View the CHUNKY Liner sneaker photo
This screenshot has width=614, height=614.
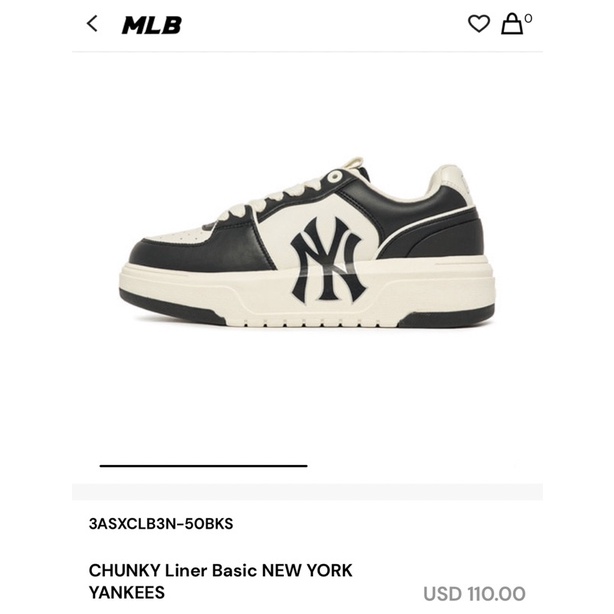pos(307,248)
